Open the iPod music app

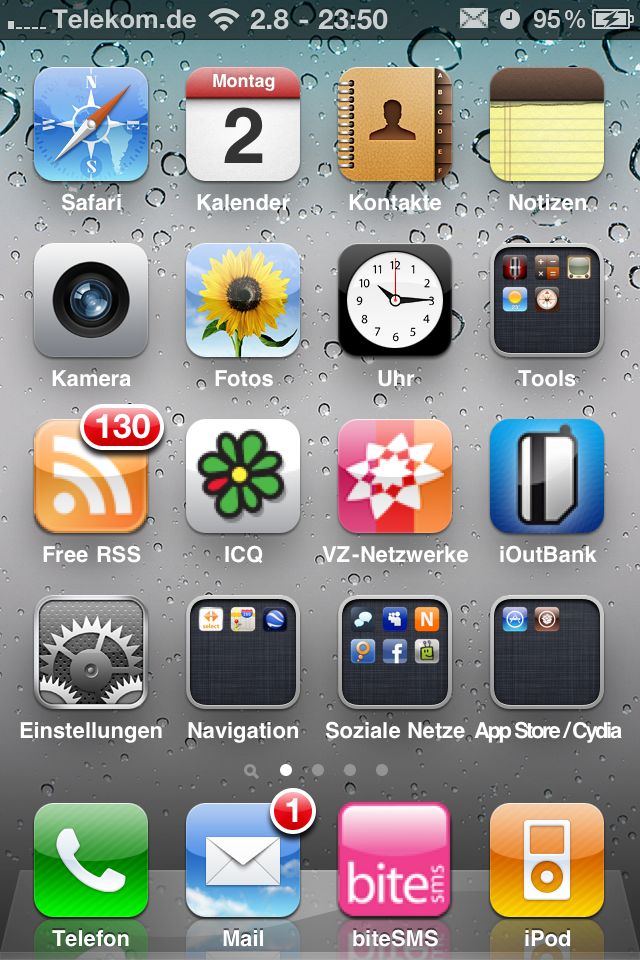[547, 860]
